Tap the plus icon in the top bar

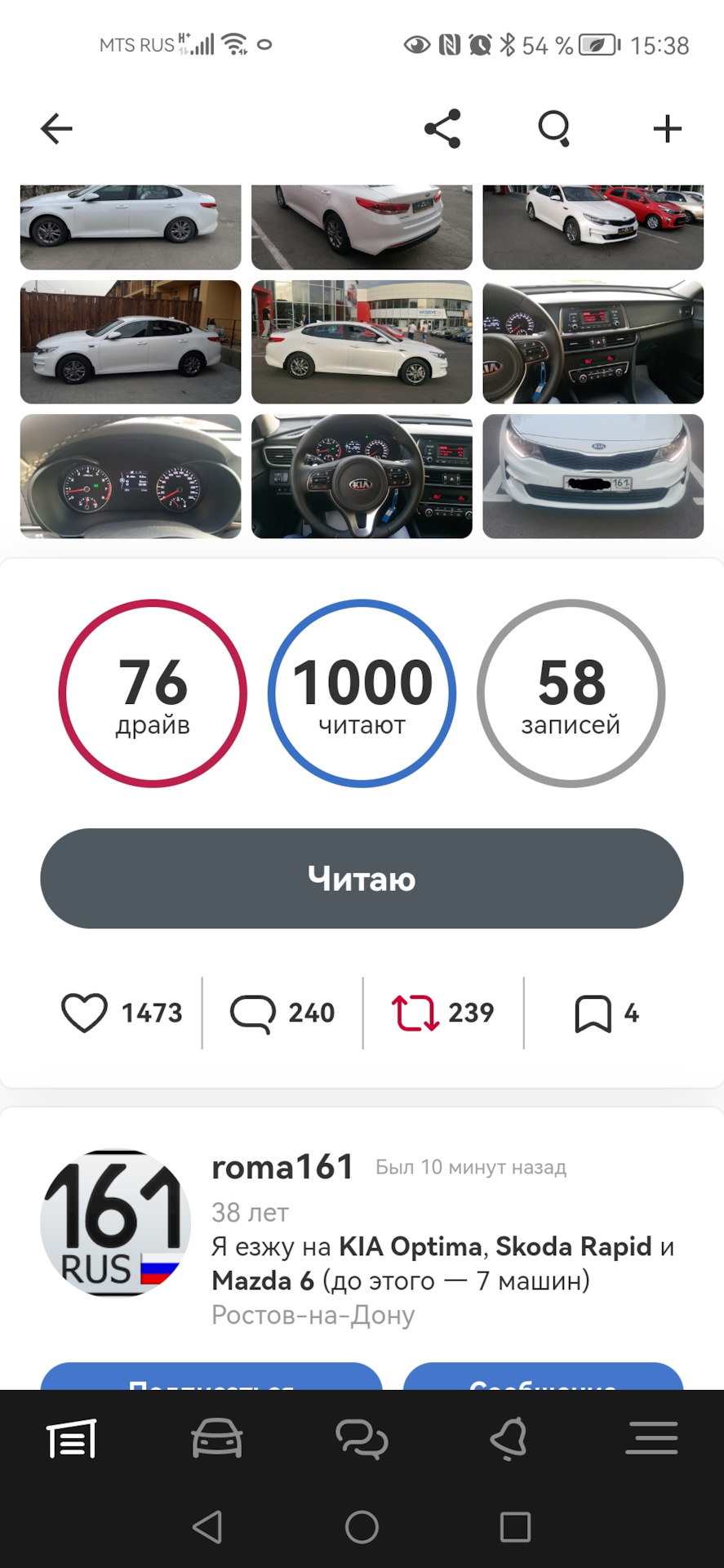667,129
